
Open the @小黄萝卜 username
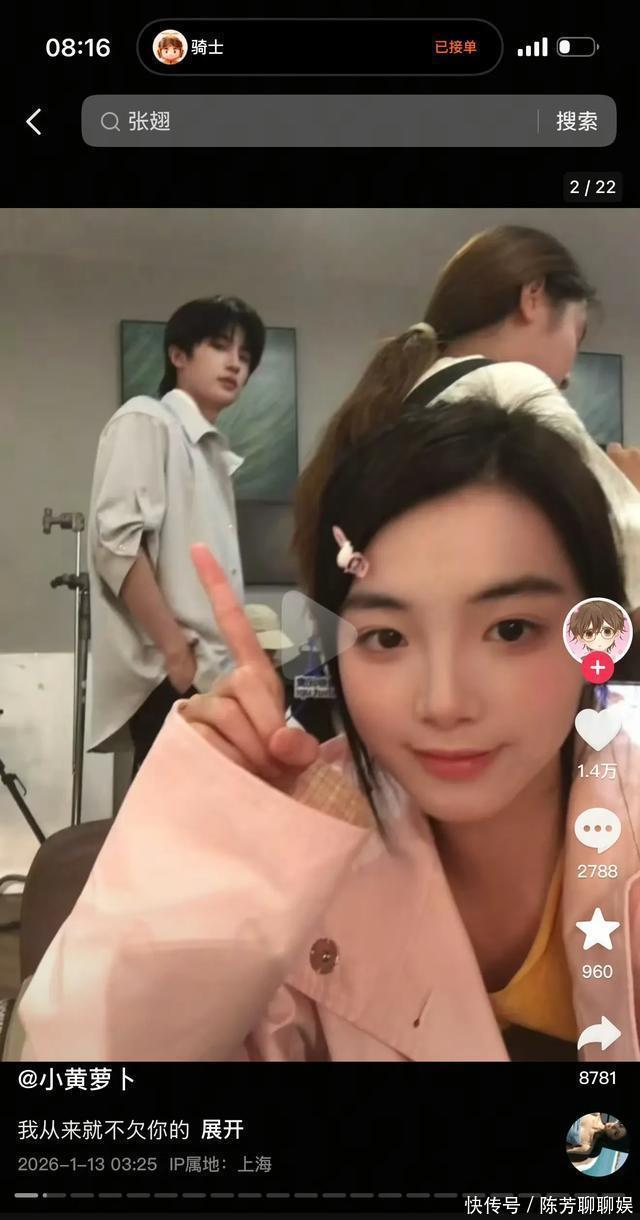(x=77, y=1080)
